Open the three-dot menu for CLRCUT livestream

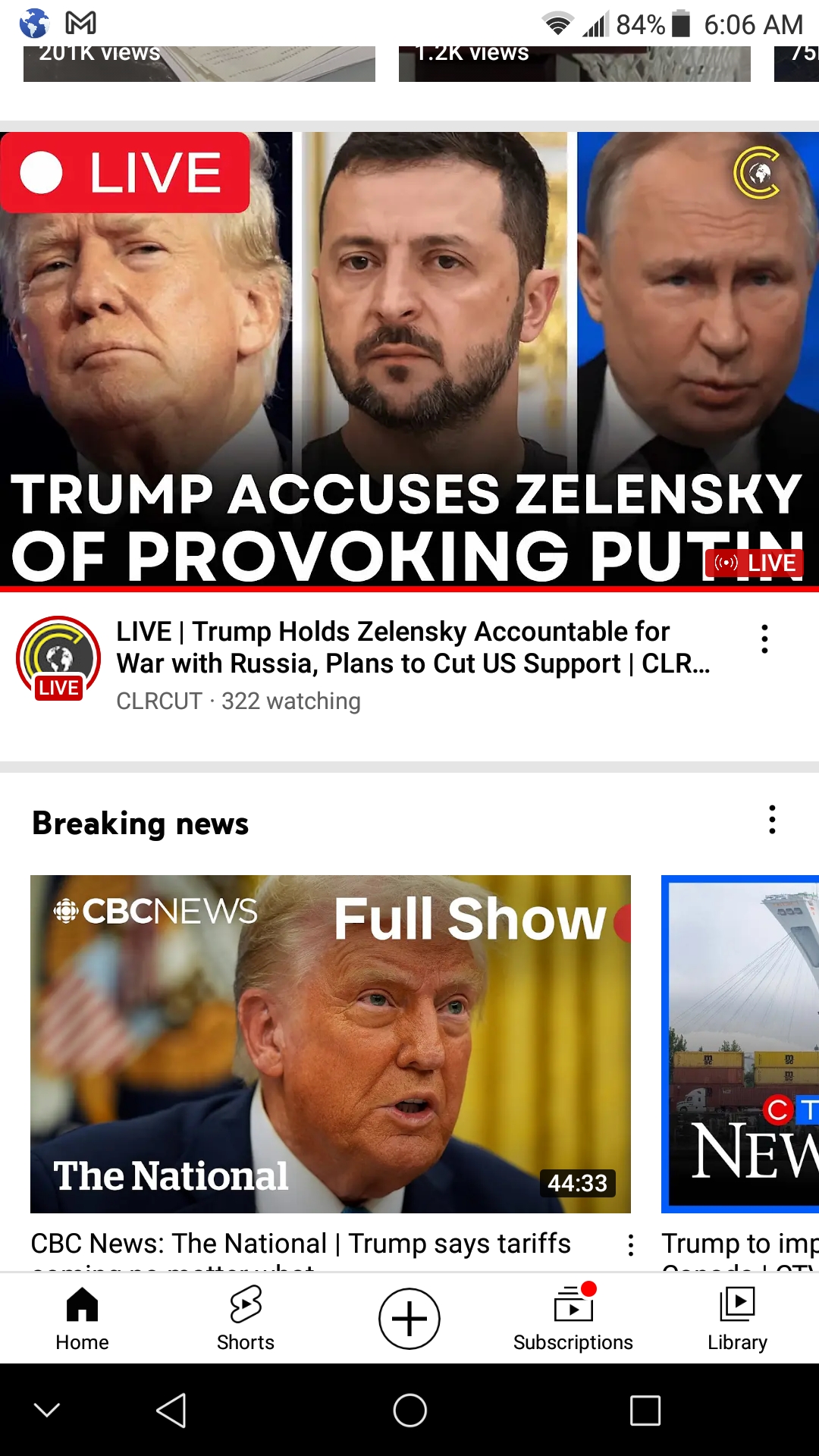(x=764, y=638)
